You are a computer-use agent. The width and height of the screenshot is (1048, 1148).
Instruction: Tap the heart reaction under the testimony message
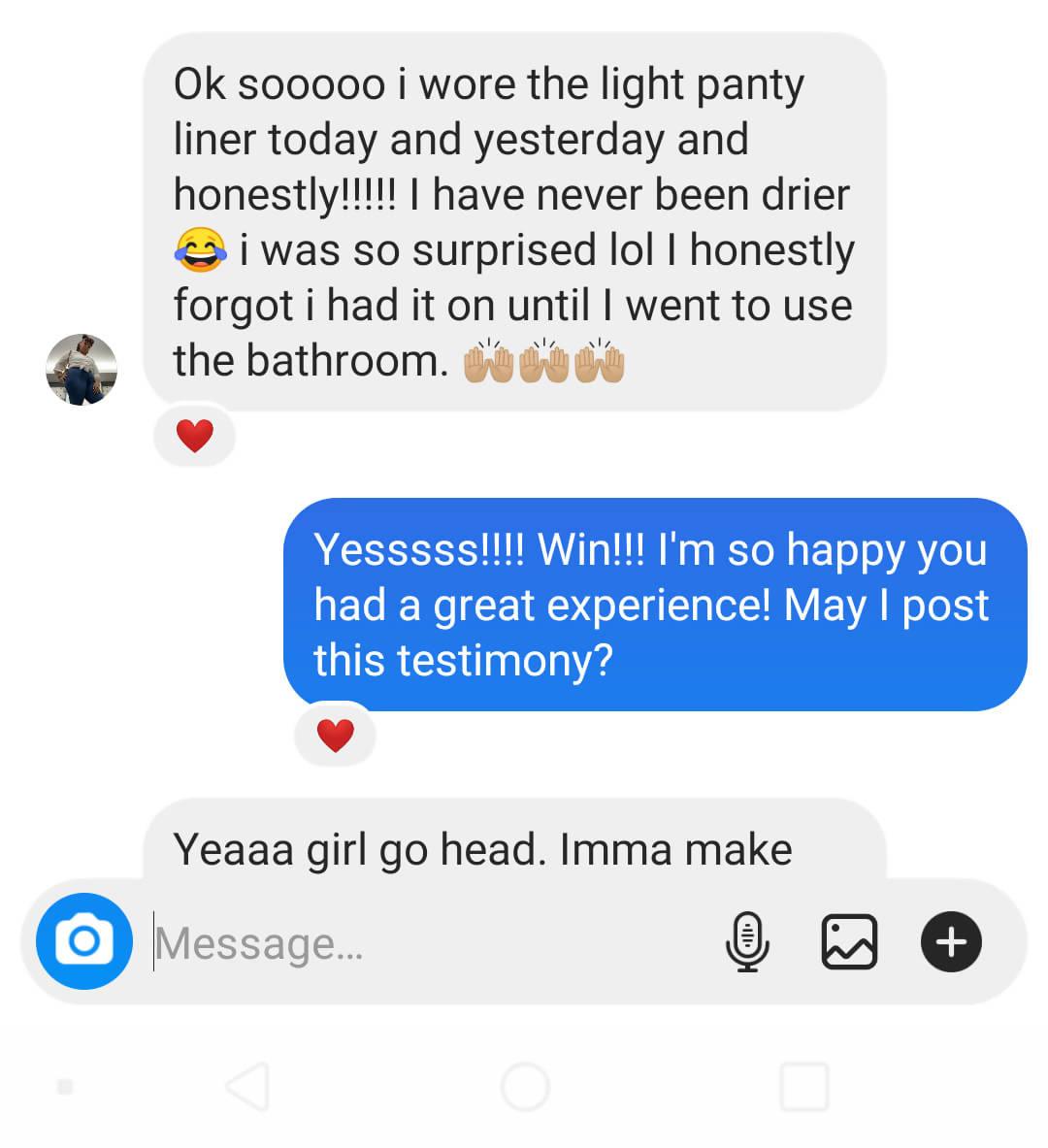point(336,736)
